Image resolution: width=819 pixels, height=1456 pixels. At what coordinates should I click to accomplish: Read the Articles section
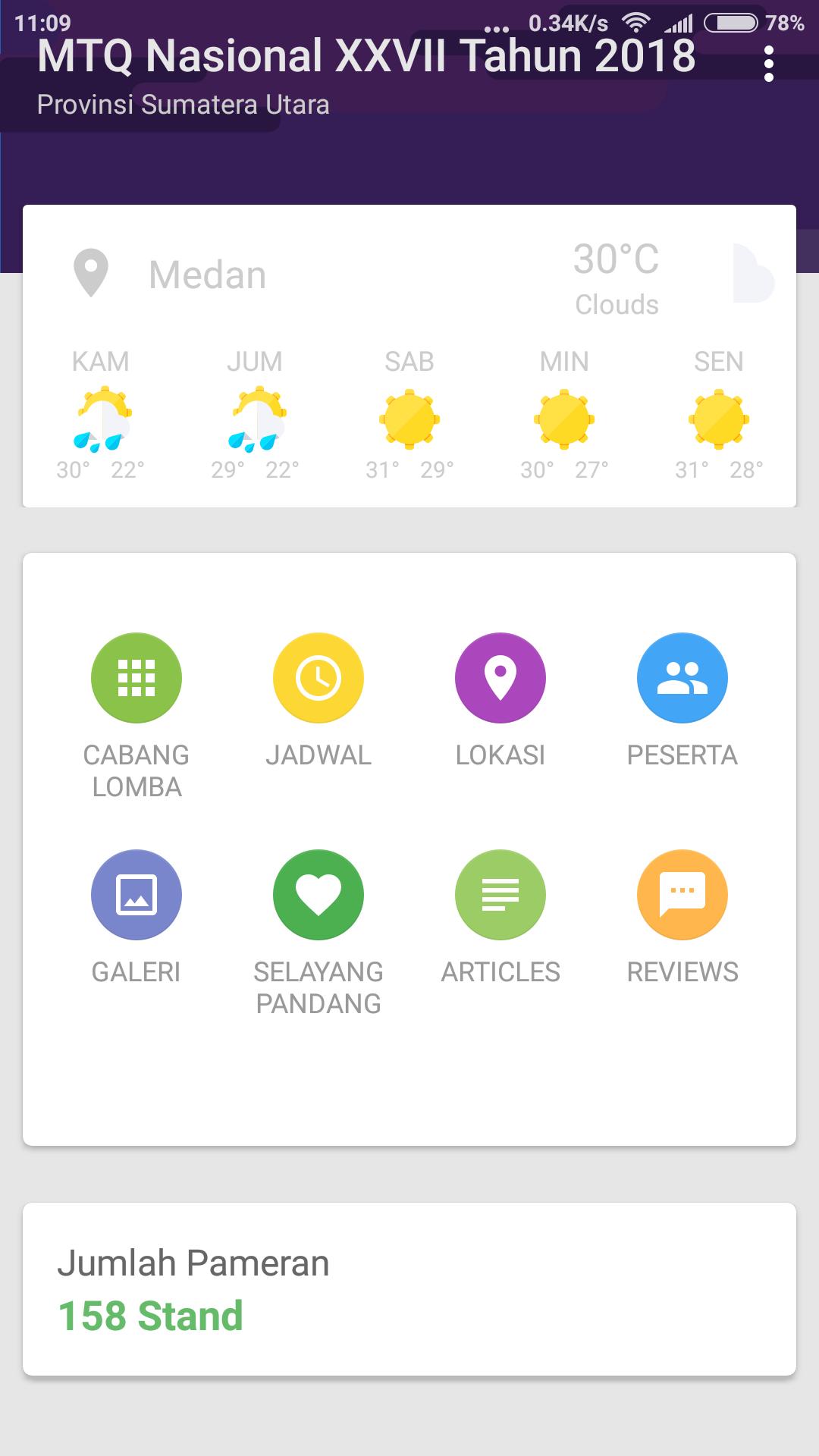coord(500,895)
